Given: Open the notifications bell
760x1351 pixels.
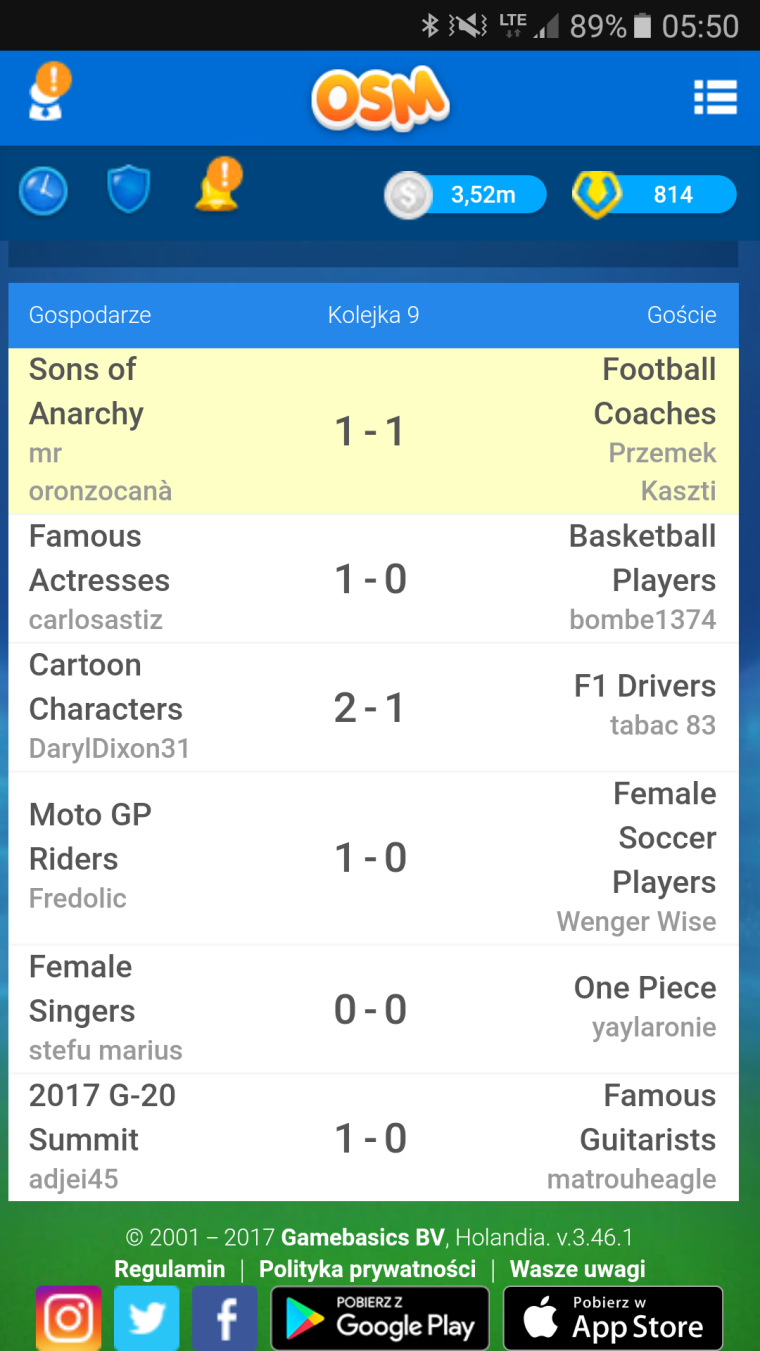Looking at the screenshot, I should [219, 186].
